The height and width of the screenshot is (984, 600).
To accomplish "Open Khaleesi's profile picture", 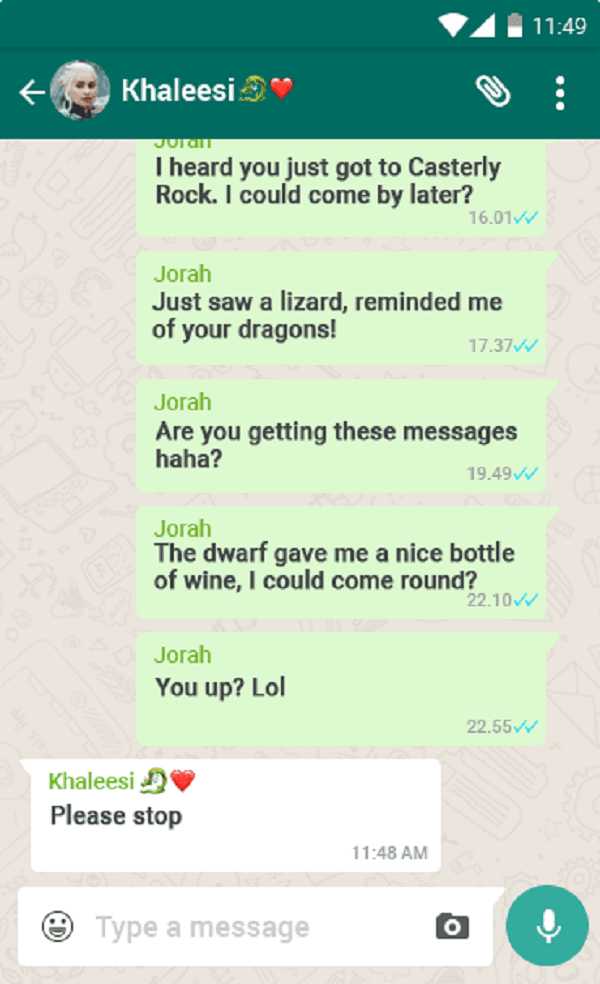I will [x=80, y=91].
